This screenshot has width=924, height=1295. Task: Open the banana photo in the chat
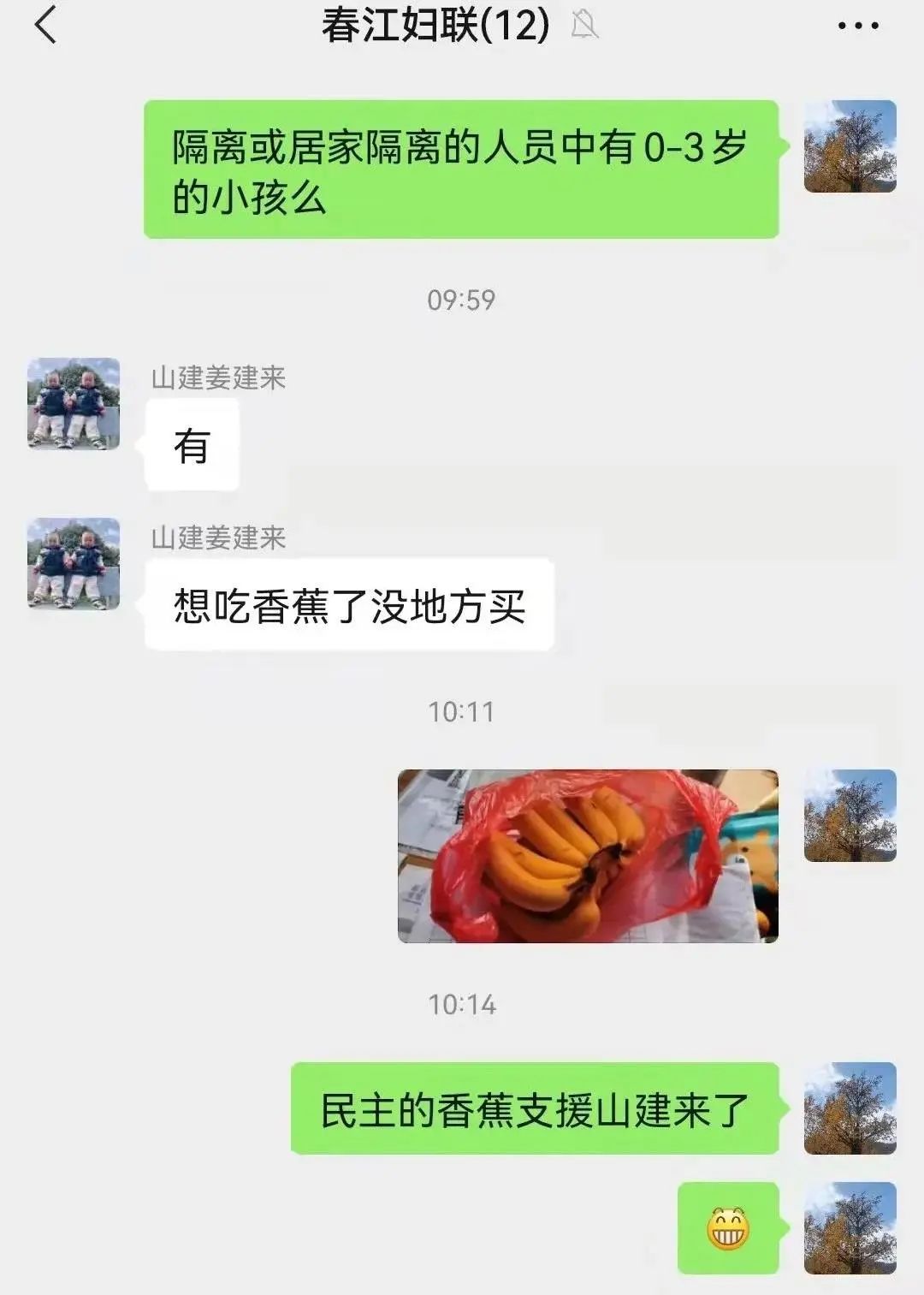pyautogui.click(x=588, y=856)
